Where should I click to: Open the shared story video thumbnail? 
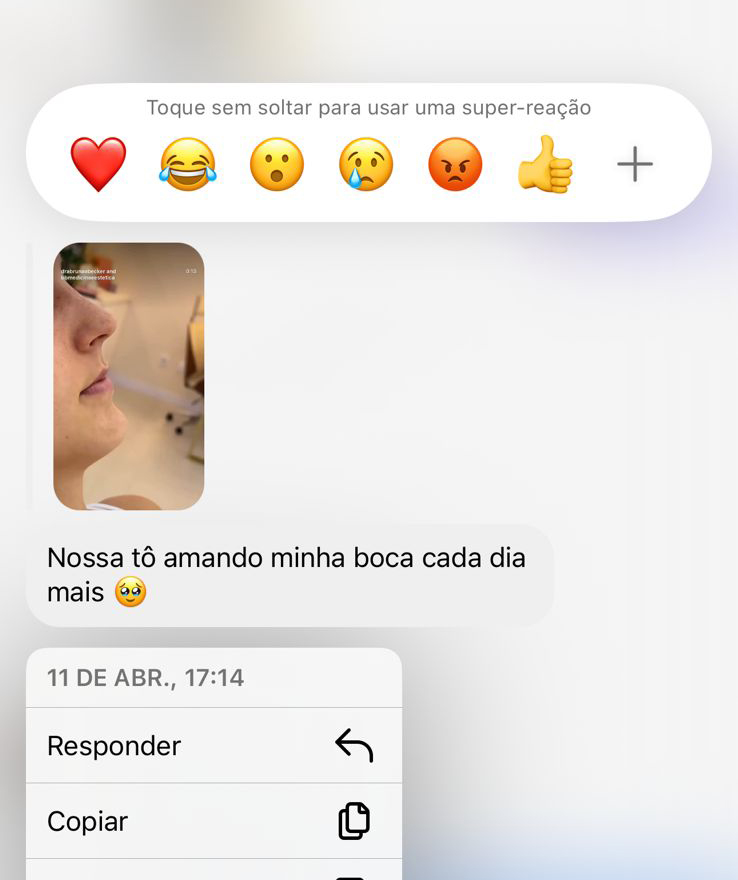click(128, 376)
